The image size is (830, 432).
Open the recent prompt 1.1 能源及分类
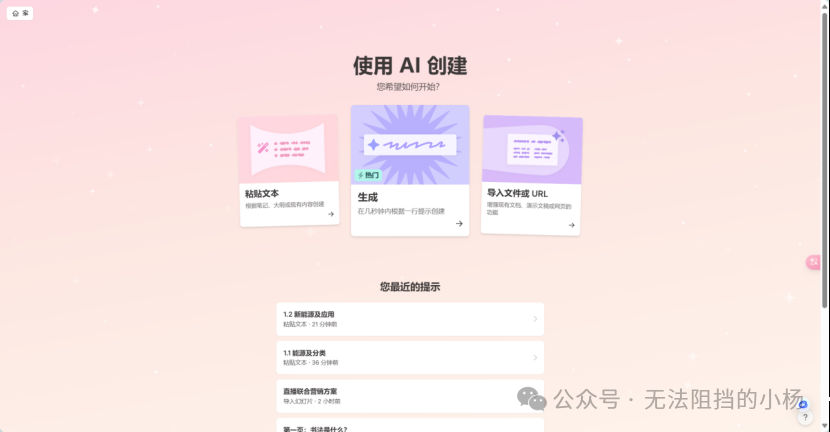click(409, 357)
